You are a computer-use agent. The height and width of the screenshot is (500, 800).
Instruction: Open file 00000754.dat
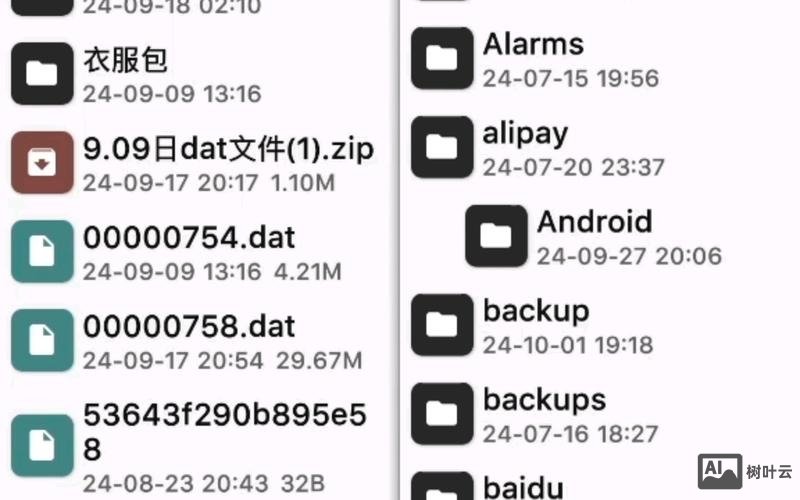[x=188, y=238]
